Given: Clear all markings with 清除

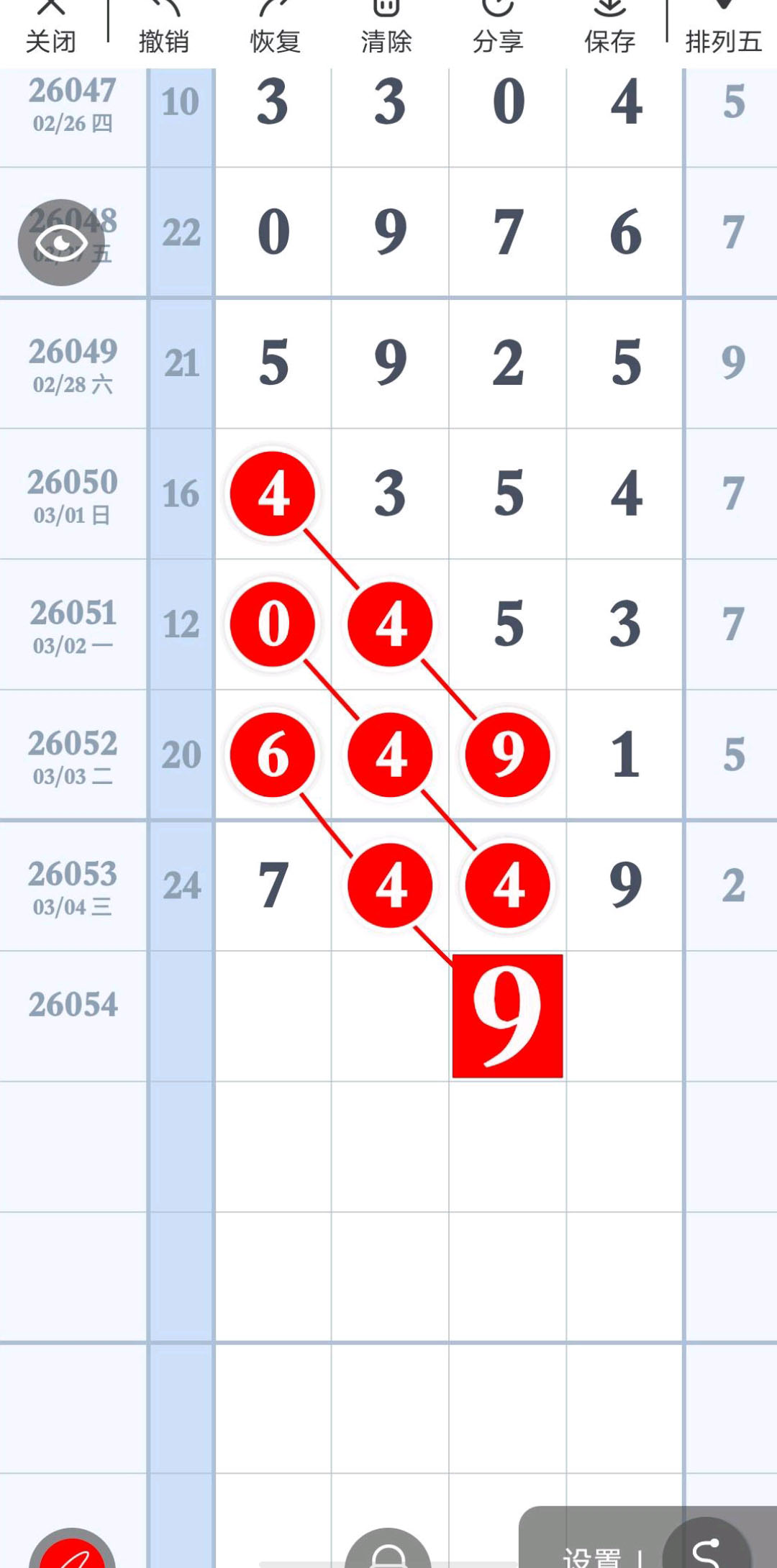Looking at the screenshot, I should 386,29.
